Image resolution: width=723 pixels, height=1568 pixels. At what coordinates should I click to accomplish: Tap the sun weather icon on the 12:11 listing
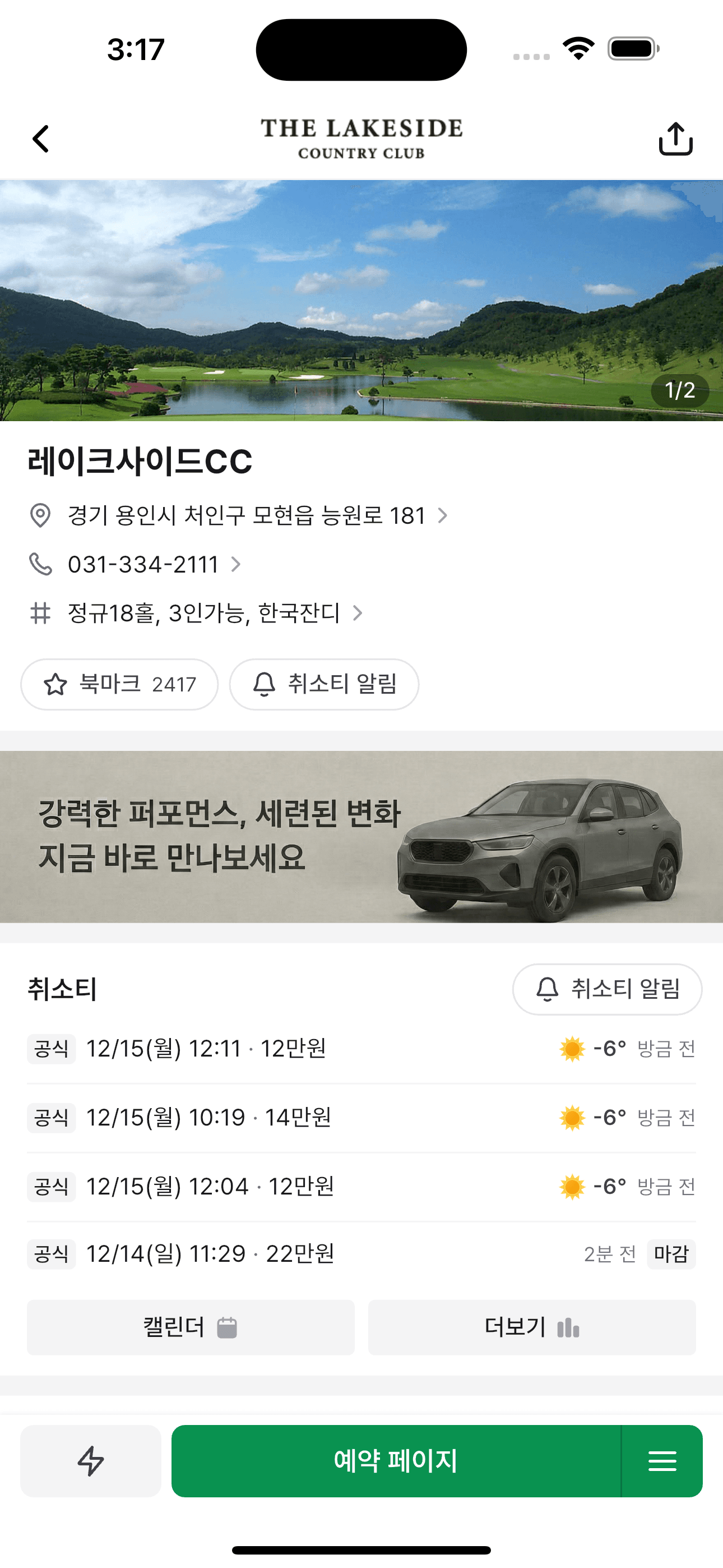[571, 1048]
